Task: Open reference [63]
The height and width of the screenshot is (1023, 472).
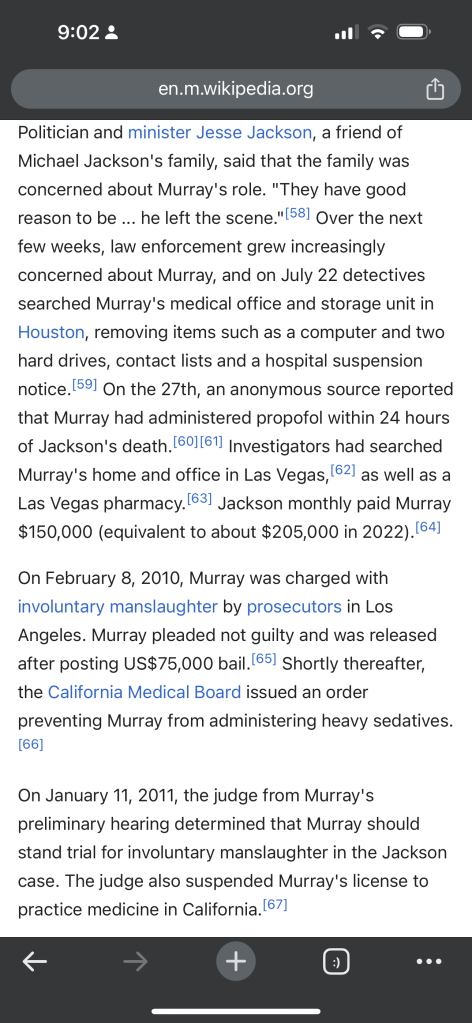Action: 199,498
